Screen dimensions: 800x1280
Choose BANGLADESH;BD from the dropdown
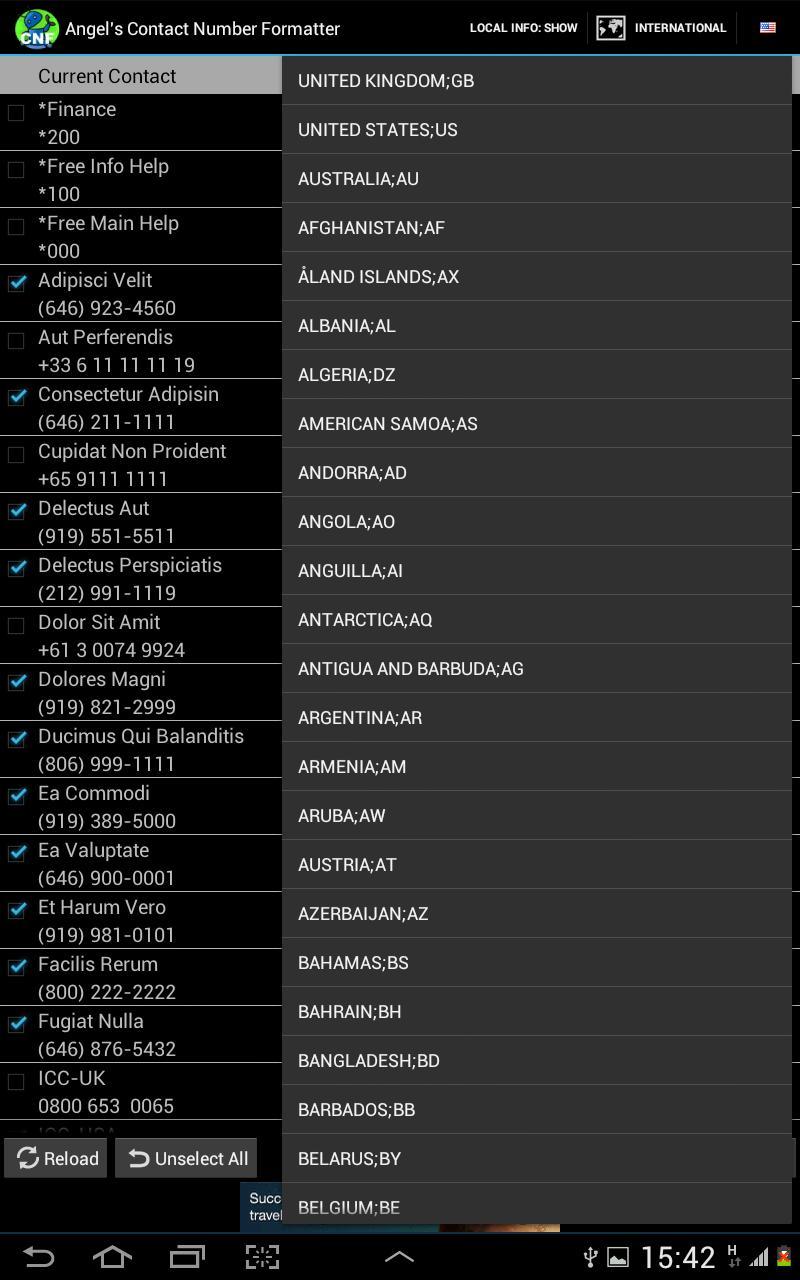(536, 1061)
